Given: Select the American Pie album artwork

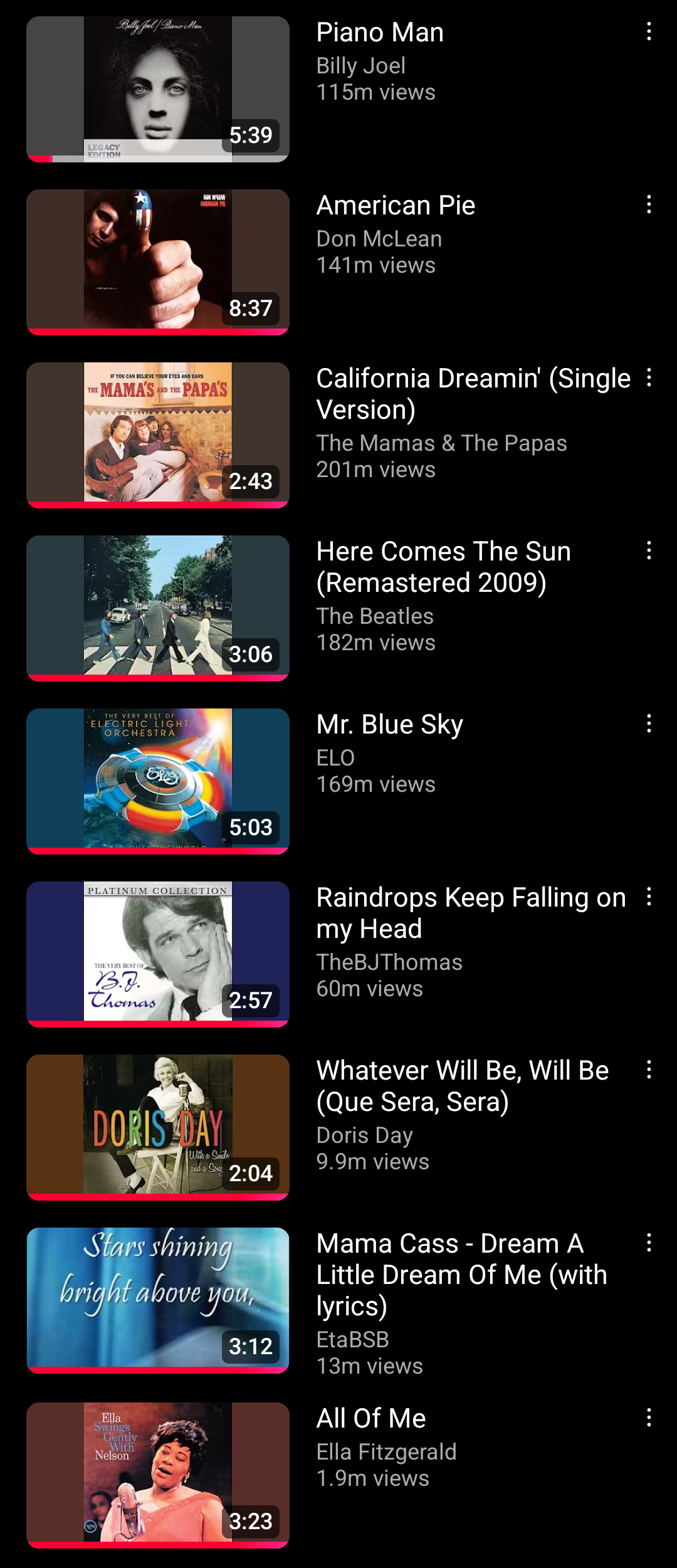Looking at the screenshot, I should (x=157, y=260).
